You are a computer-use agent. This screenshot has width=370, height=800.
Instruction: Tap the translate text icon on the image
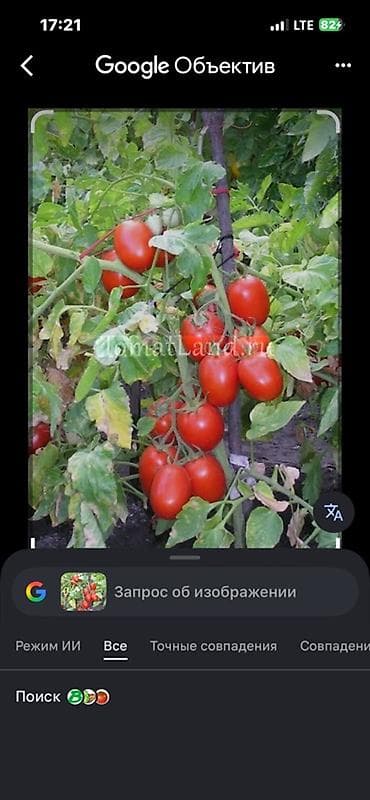[333, 512]
